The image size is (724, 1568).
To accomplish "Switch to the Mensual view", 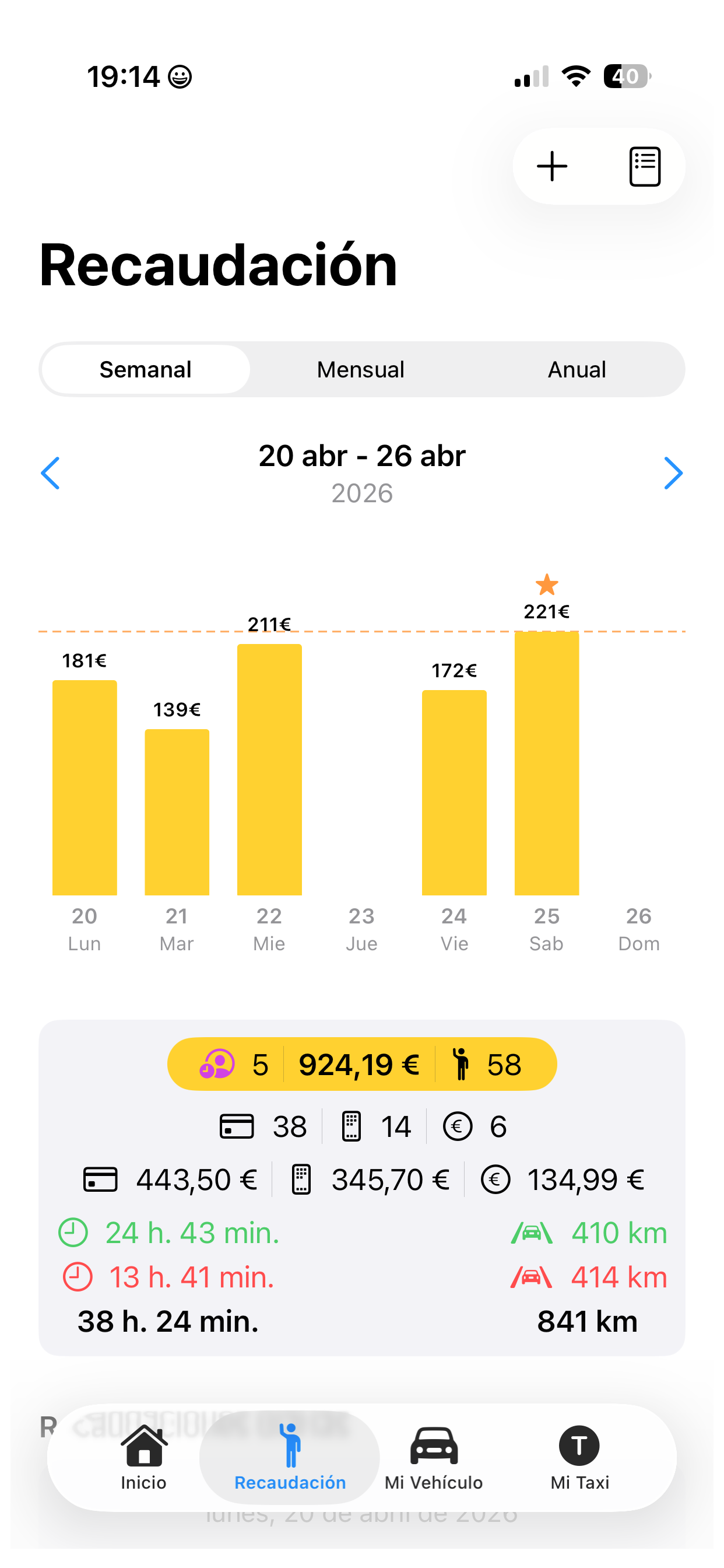I will [x=361, y=369].
